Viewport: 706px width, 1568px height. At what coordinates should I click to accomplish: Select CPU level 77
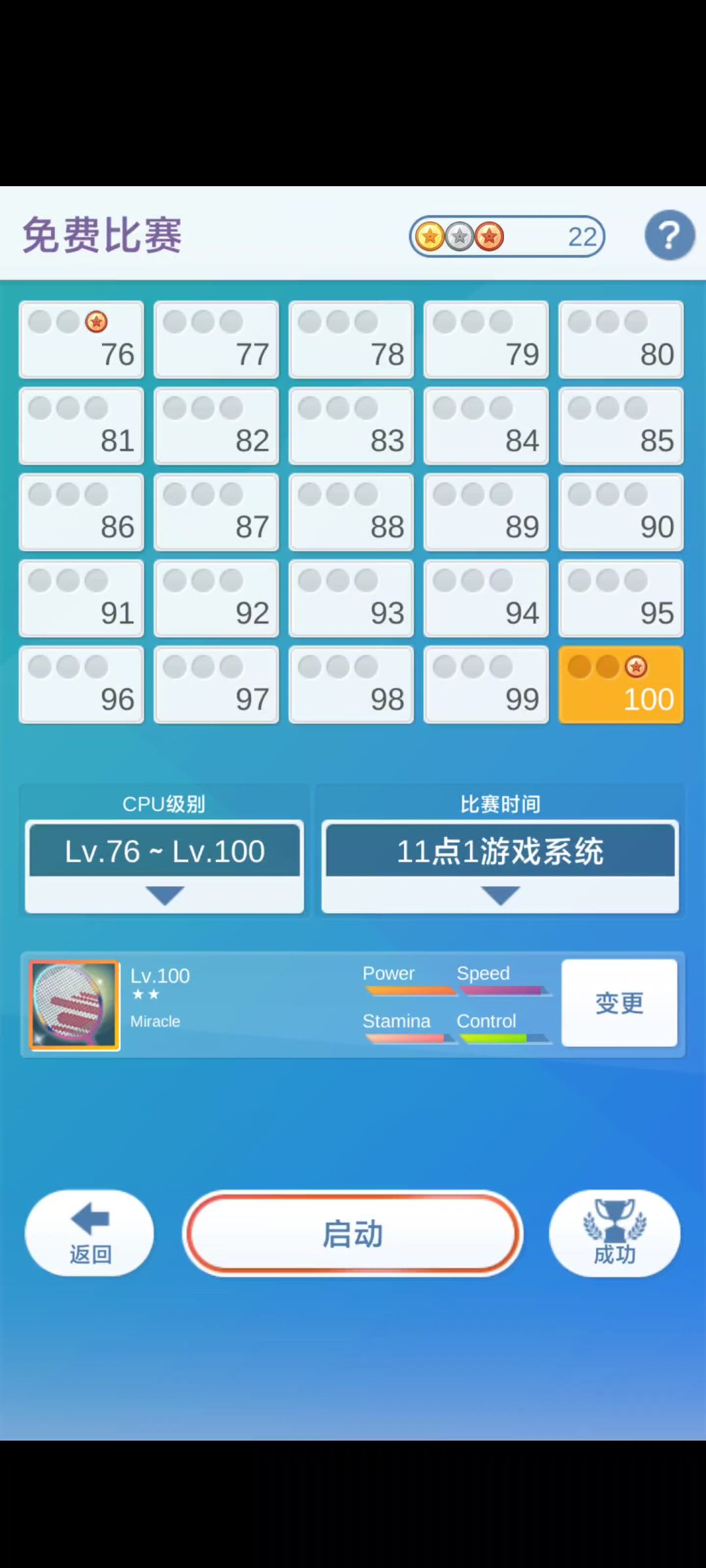pyautogui.click(x=216, y=340)
